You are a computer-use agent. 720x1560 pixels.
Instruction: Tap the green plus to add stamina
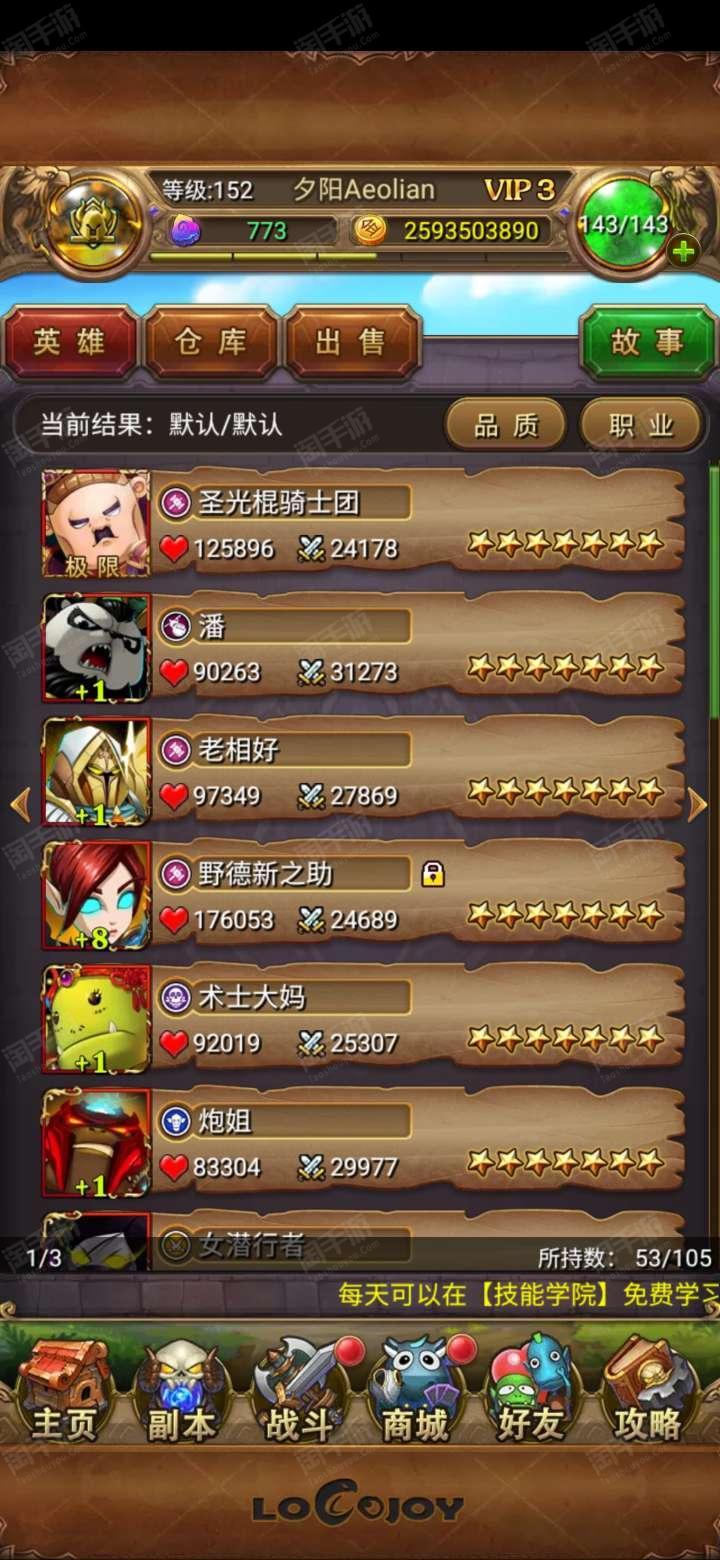[x=684, y=252]
